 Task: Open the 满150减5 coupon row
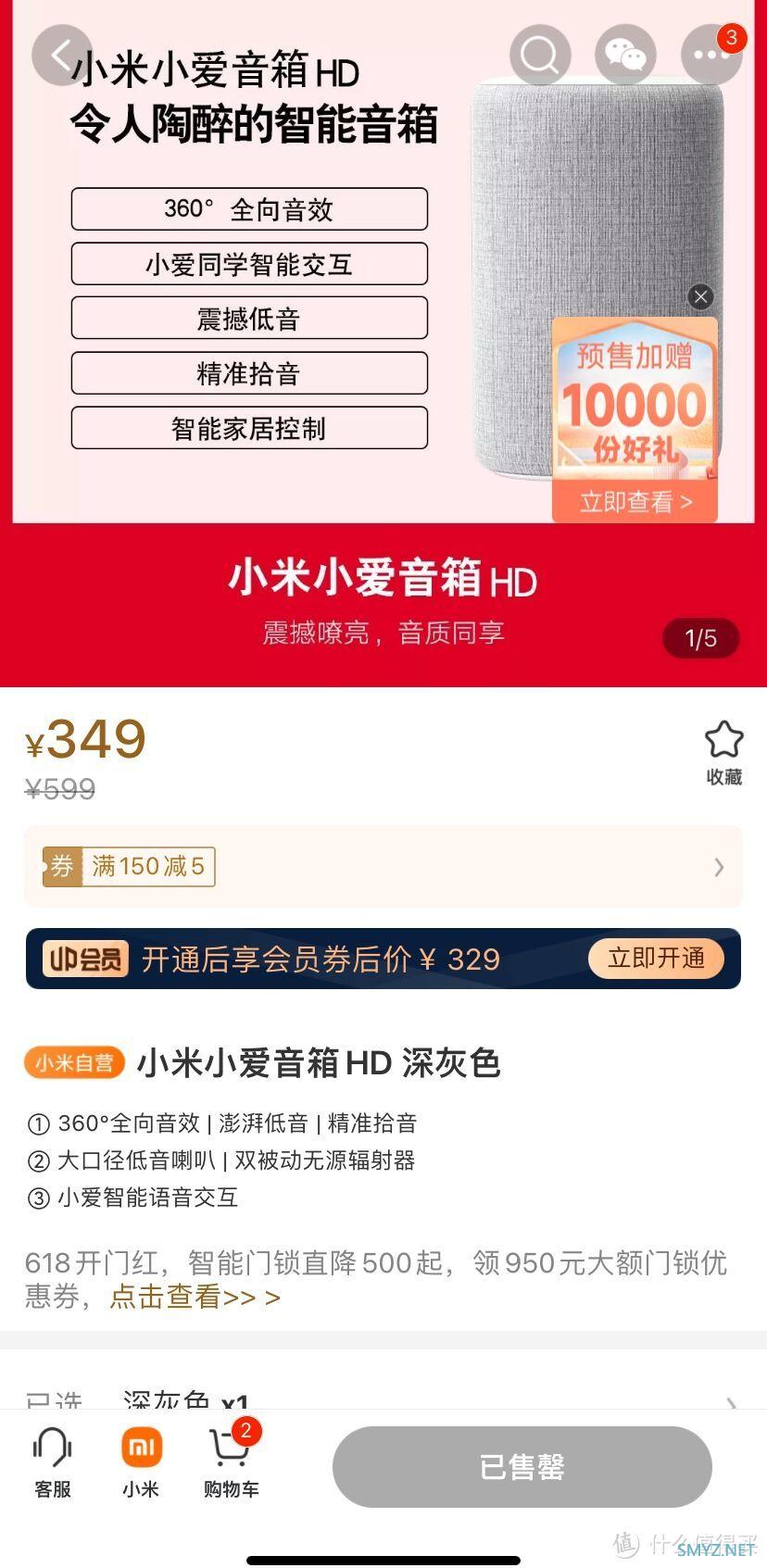(x=383, y=867)
